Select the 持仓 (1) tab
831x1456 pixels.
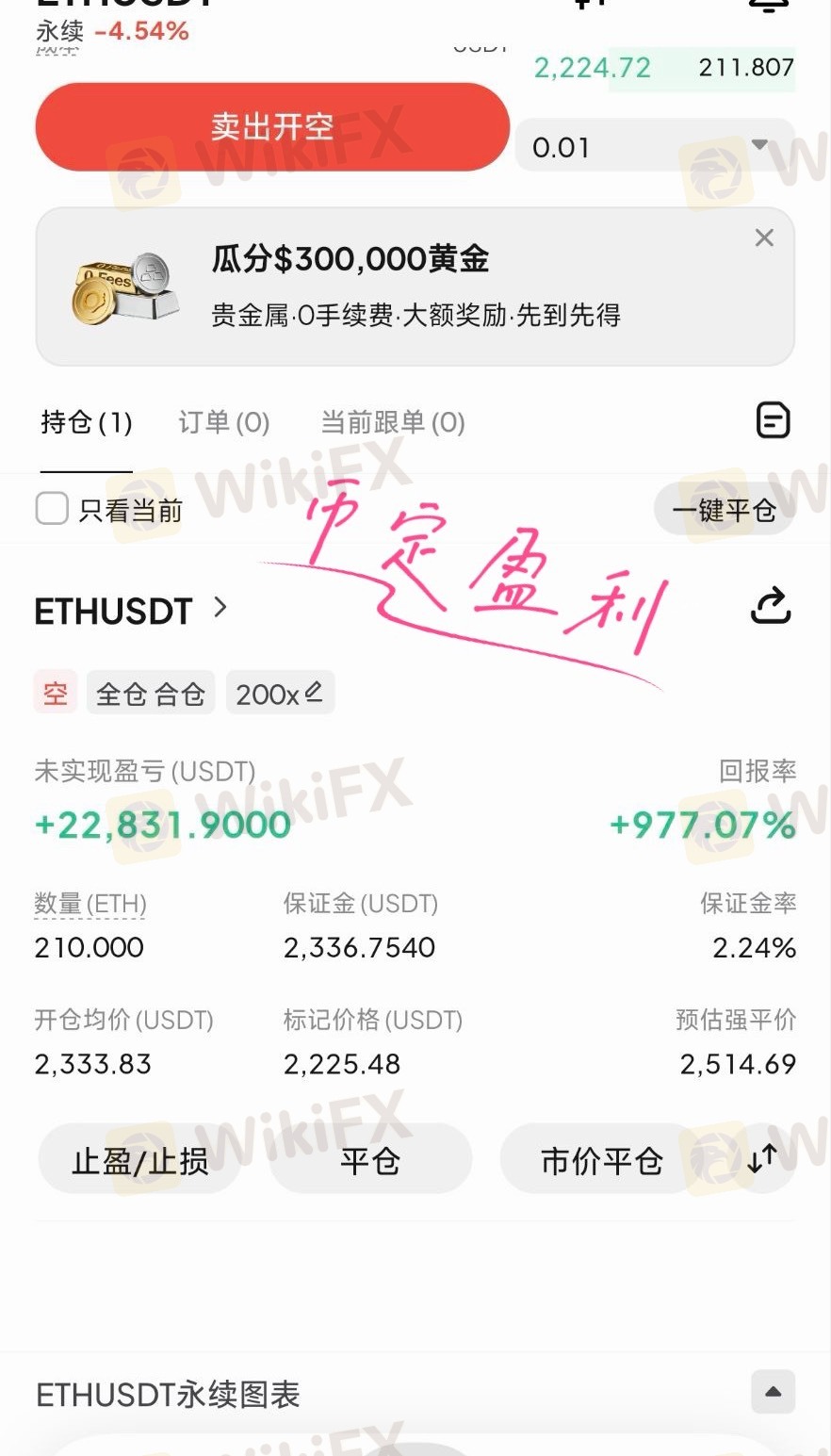pyautogui.click(x=86, y=422)
